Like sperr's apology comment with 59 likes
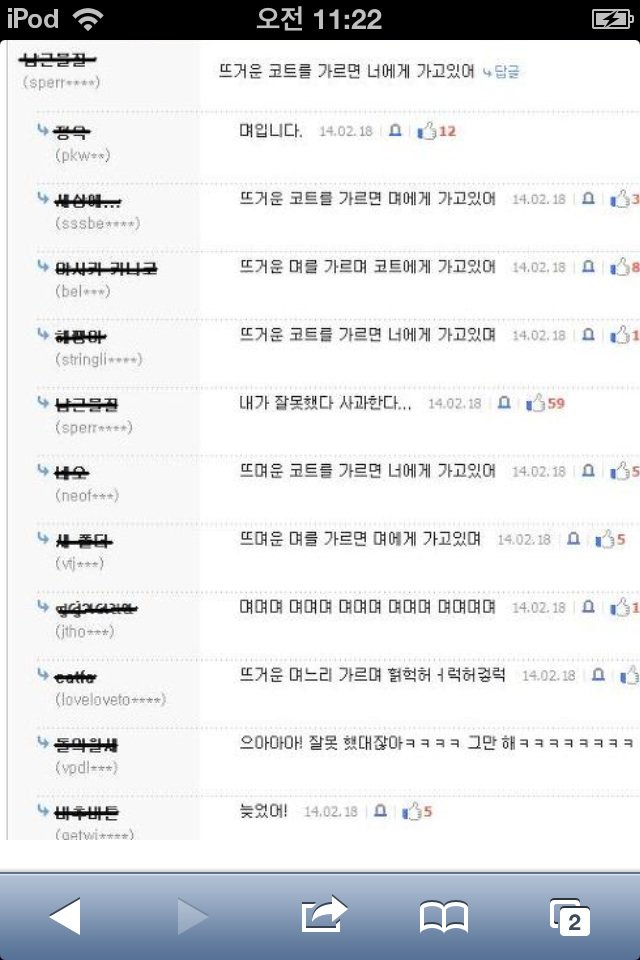640x960 pixels. pos(536,403)
